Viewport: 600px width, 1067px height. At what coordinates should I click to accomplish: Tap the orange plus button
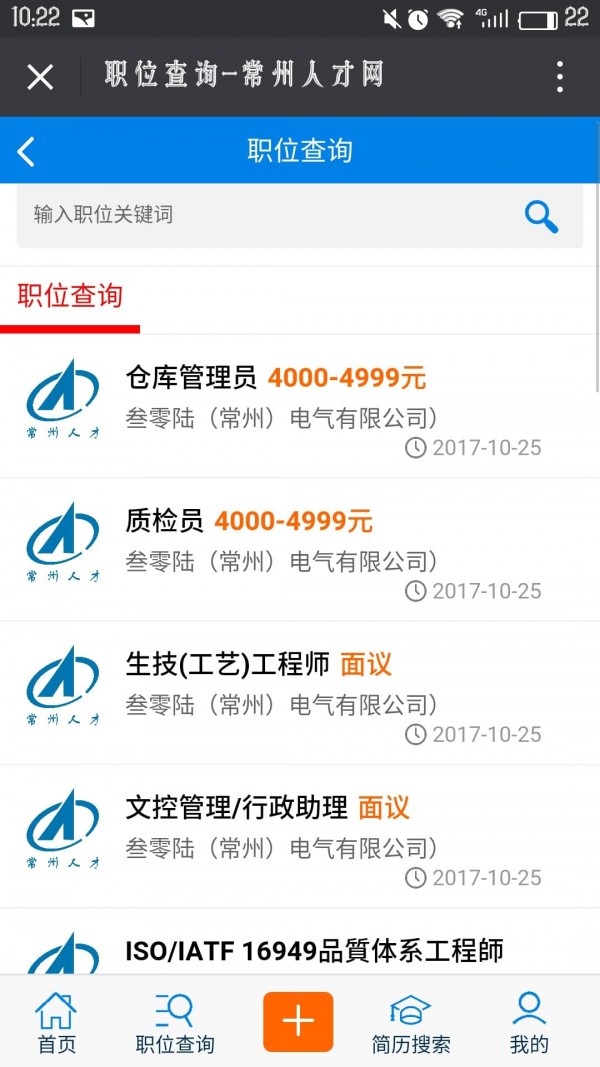[x=298, y=1021]
